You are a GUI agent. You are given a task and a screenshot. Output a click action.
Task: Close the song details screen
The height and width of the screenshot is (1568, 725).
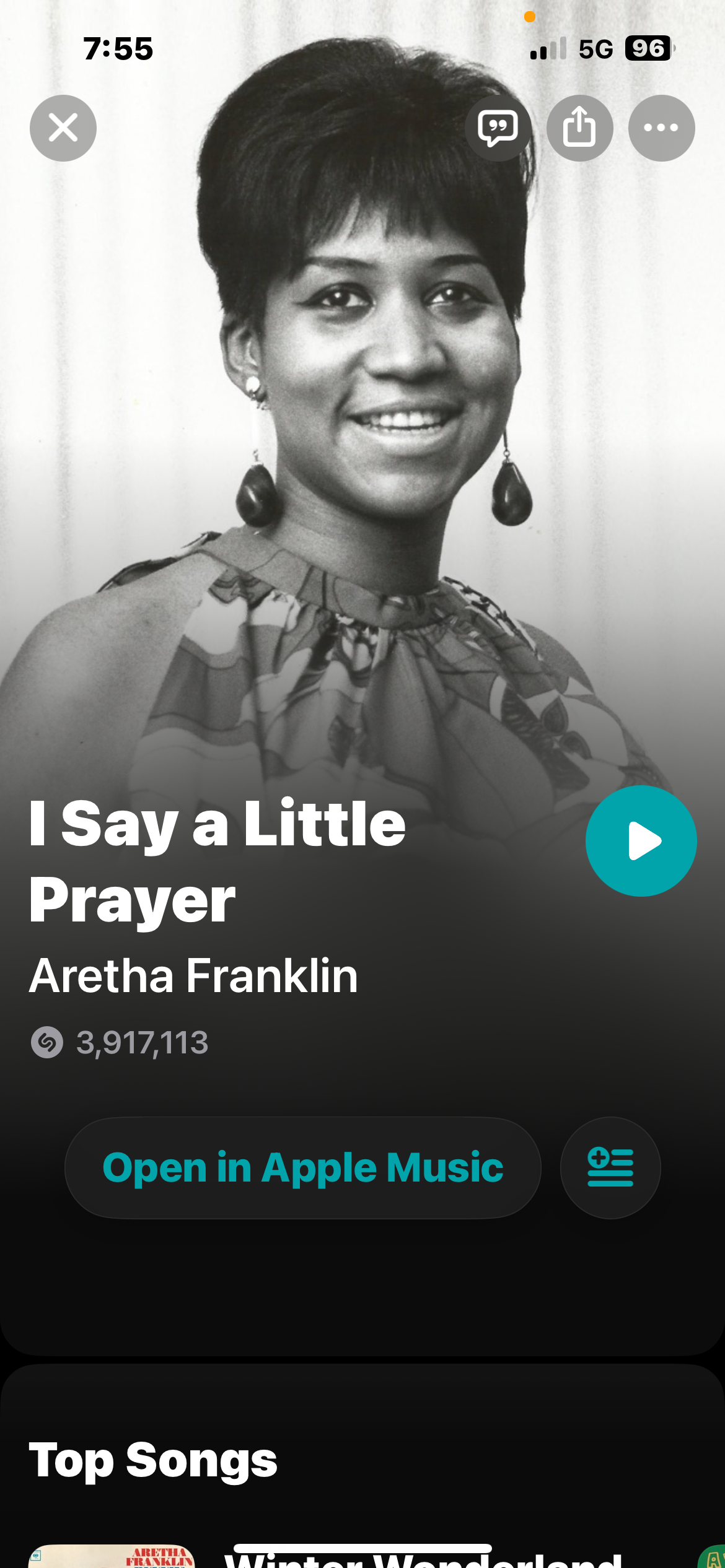point(63,128)
